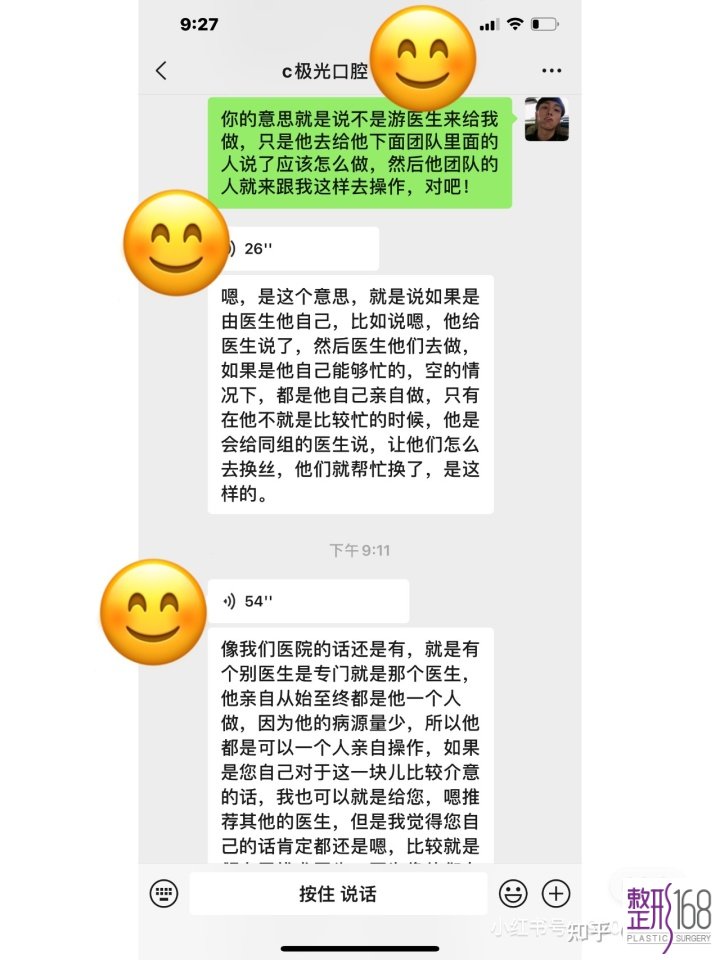The width and height of the screenshot is (720, 960).
Task: Open the plus attachments menu
Action: (556, 893)
